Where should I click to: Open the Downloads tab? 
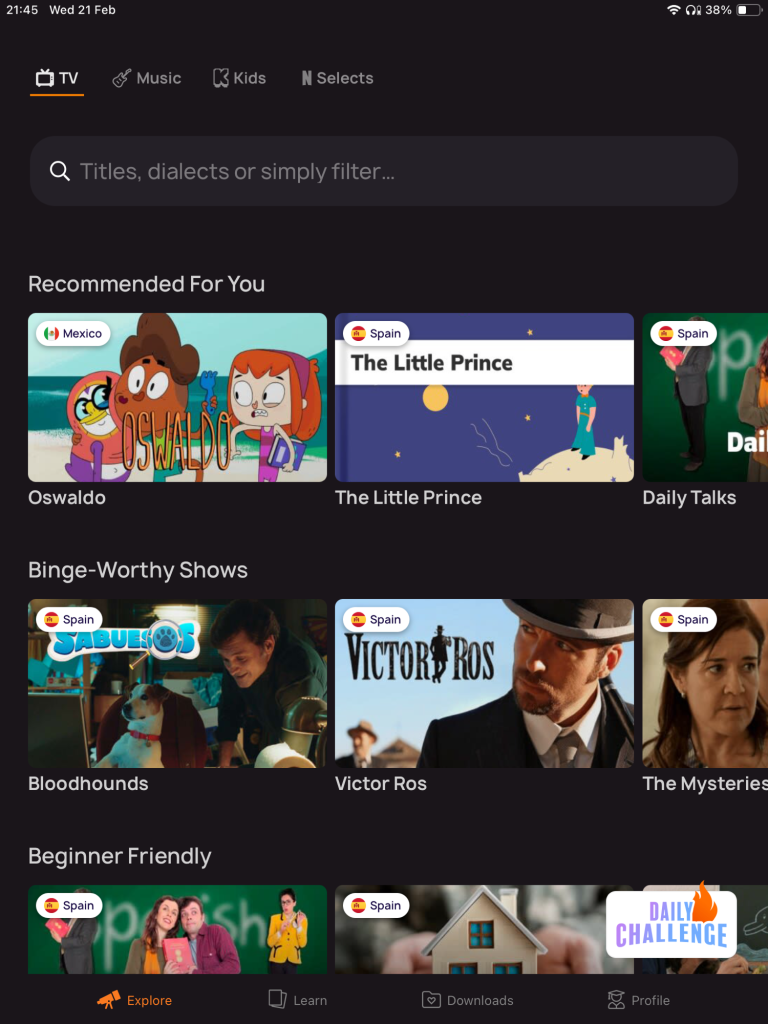tap(467, 1000)
